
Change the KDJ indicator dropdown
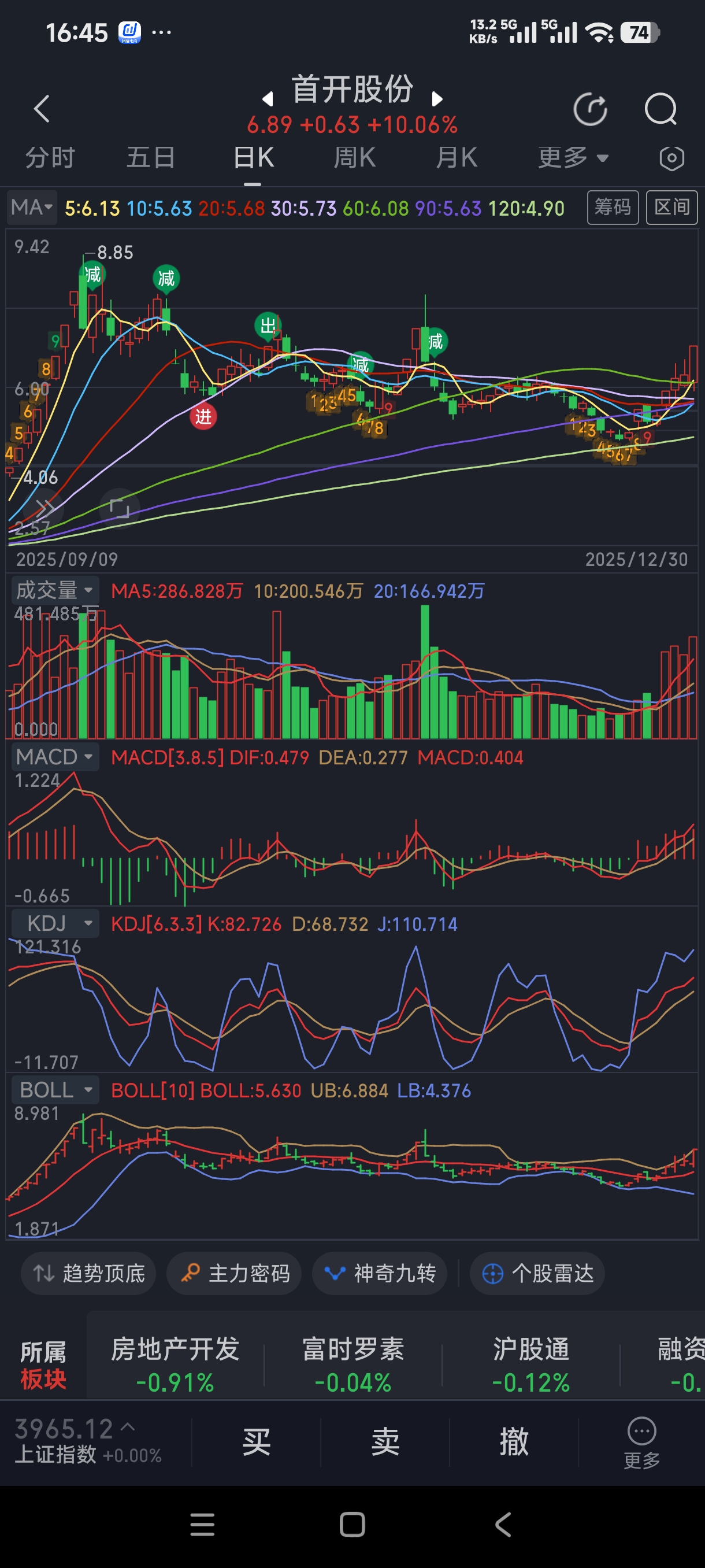(x=55, y=923)
